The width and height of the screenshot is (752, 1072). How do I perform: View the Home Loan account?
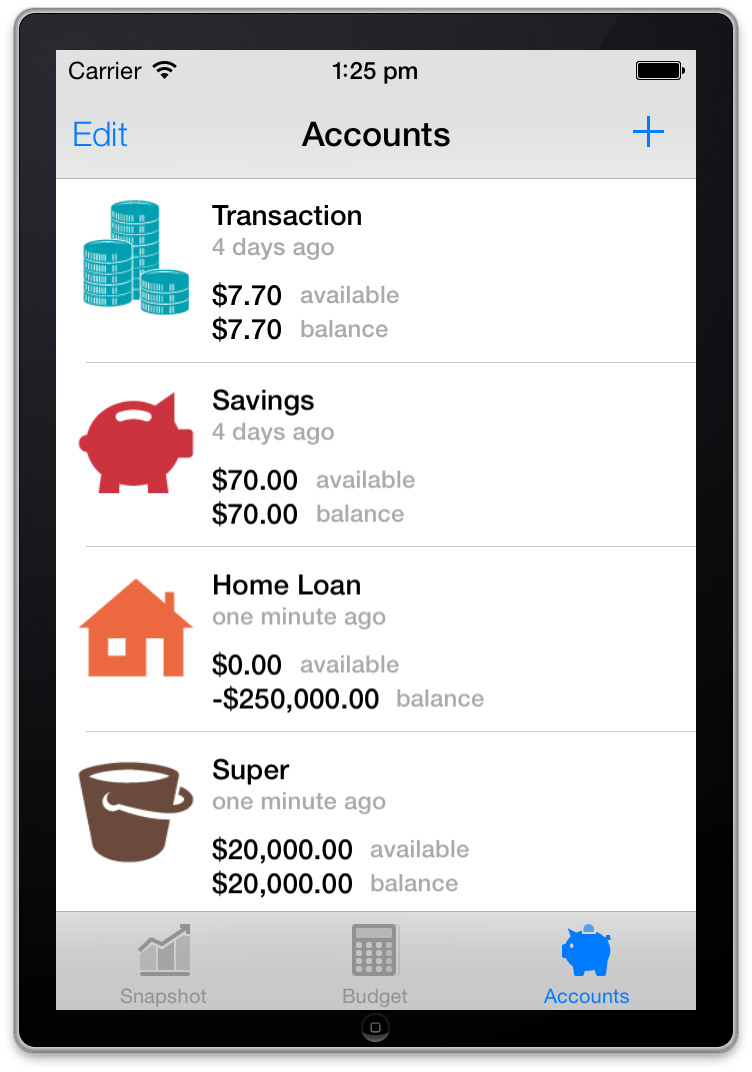pos(375,640)
